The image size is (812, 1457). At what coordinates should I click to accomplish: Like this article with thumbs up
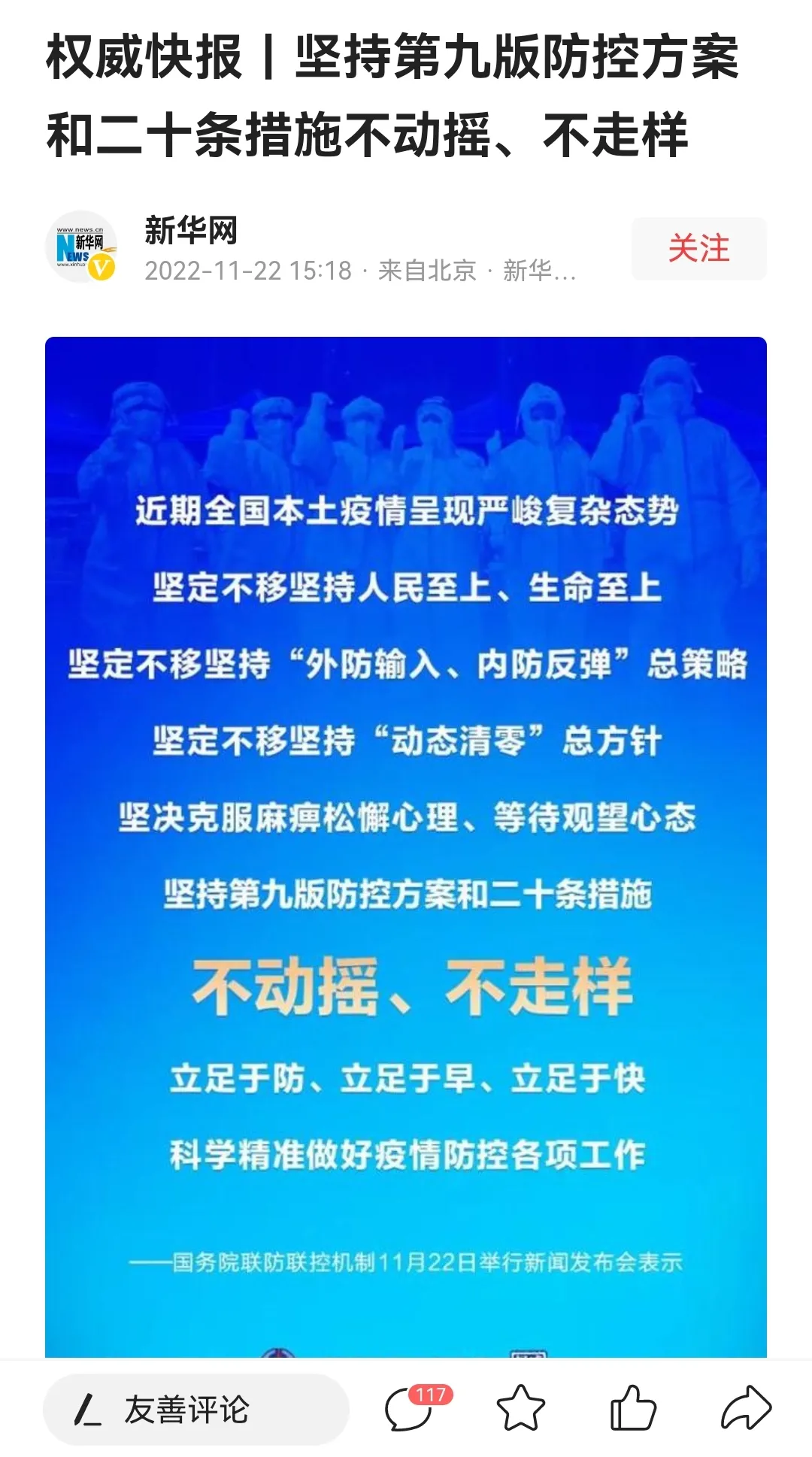pos(632,1408)
